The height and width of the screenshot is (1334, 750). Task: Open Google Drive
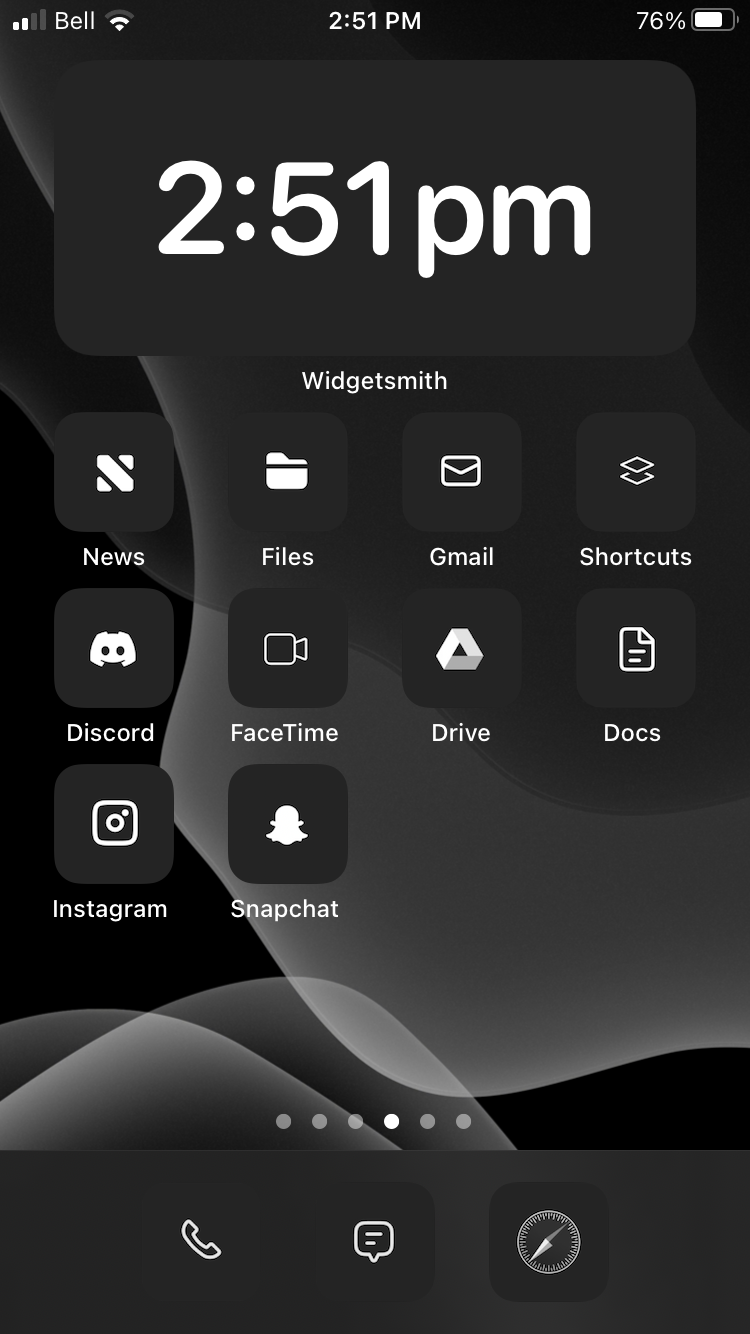(461, 648)
